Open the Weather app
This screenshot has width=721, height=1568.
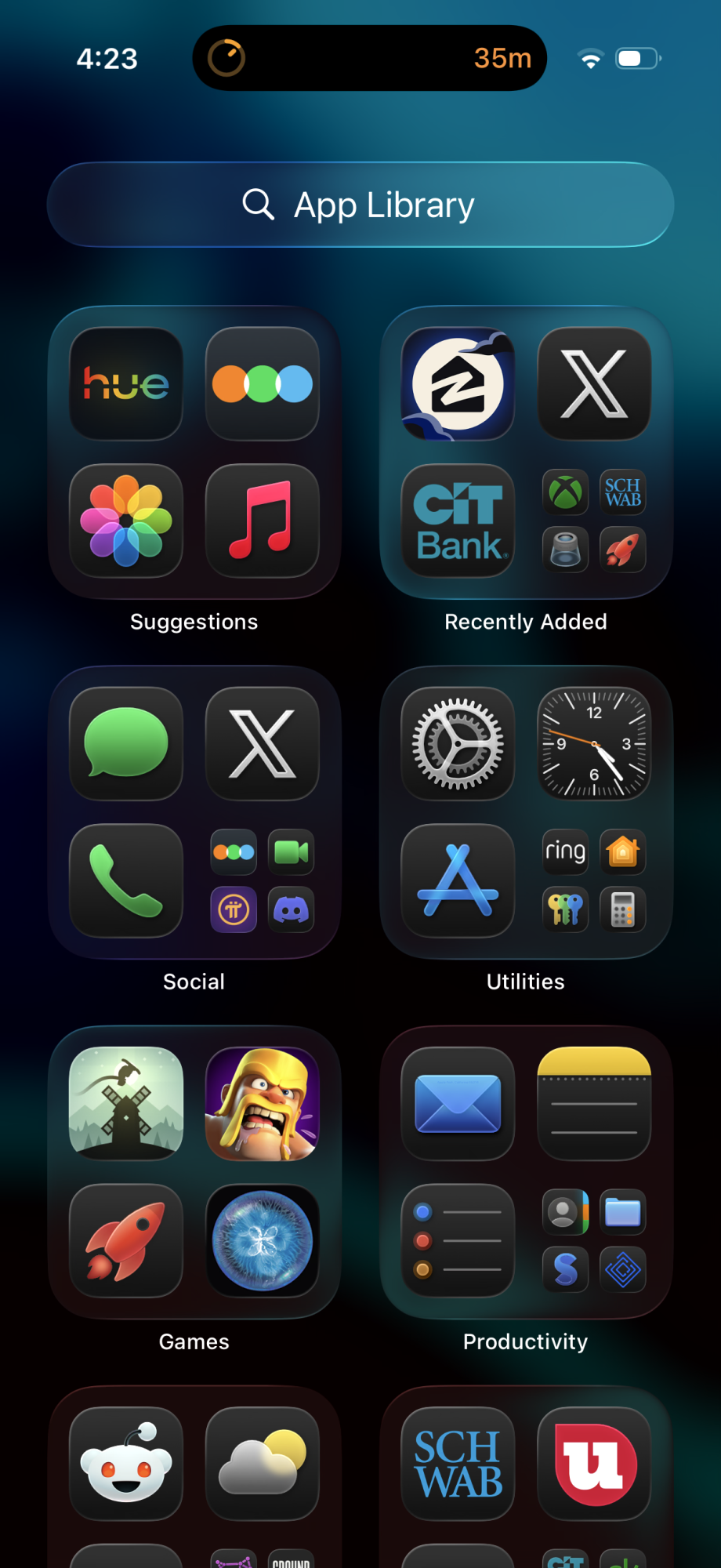(x=262, y=1464)
